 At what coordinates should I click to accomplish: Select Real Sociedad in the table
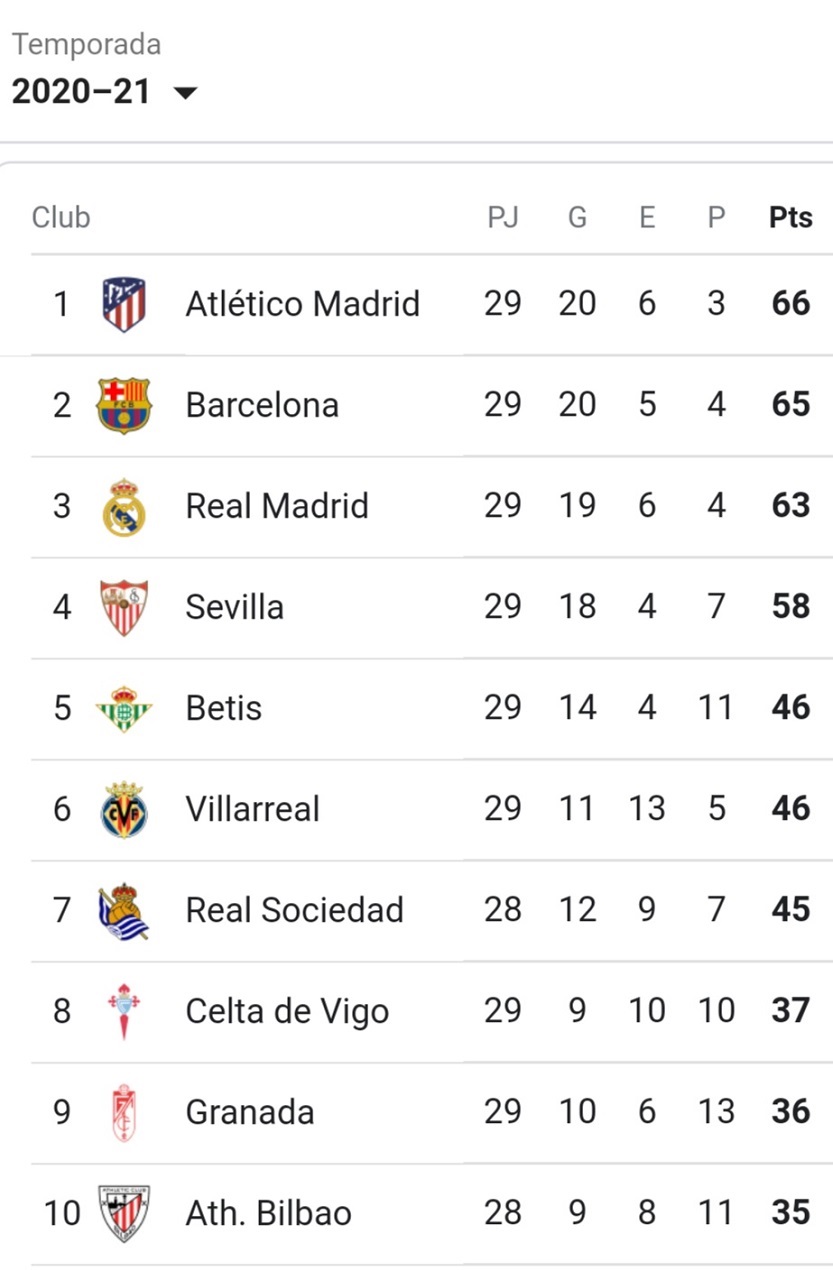[294, 910]
